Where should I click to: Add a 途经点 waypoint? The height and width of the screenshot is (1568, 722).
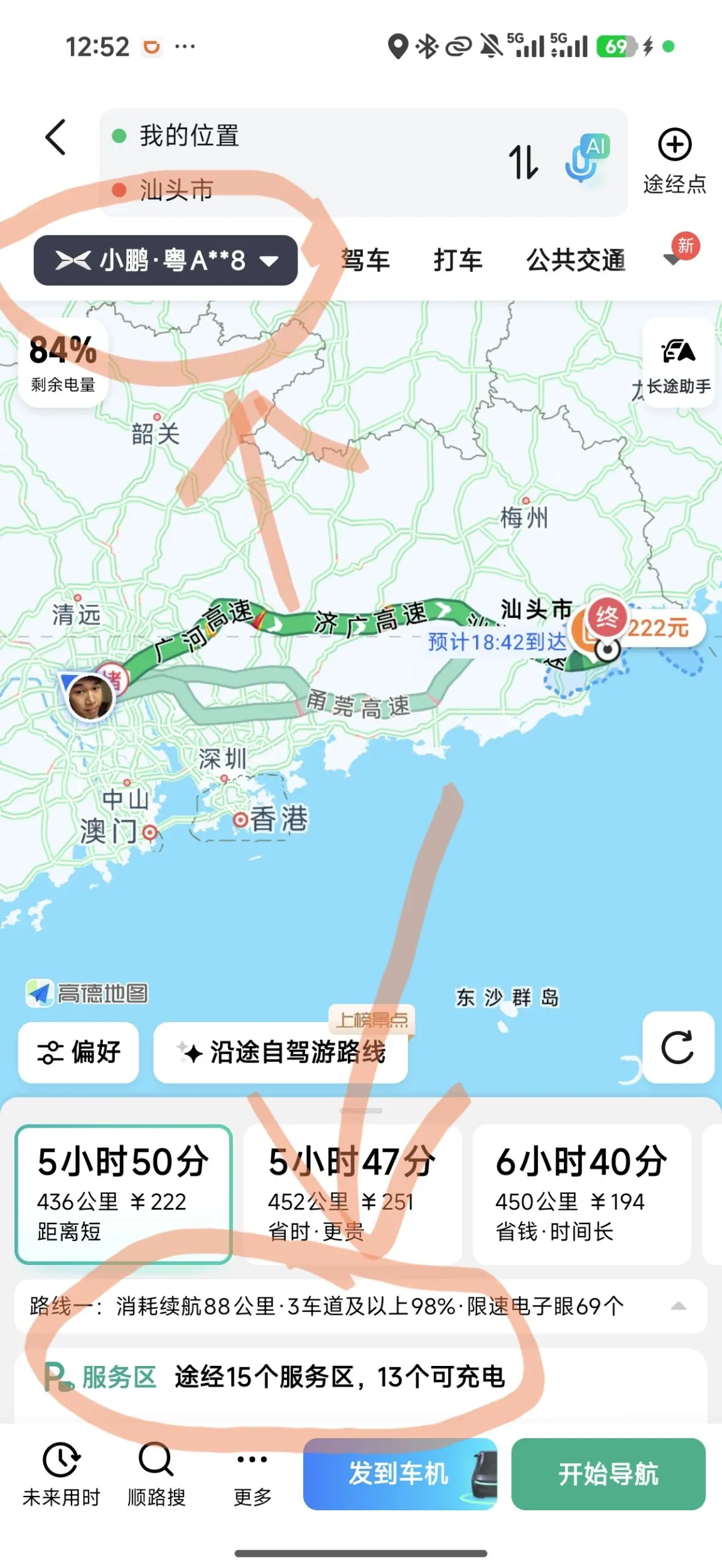pyautogui.click(x=674, y=161)
